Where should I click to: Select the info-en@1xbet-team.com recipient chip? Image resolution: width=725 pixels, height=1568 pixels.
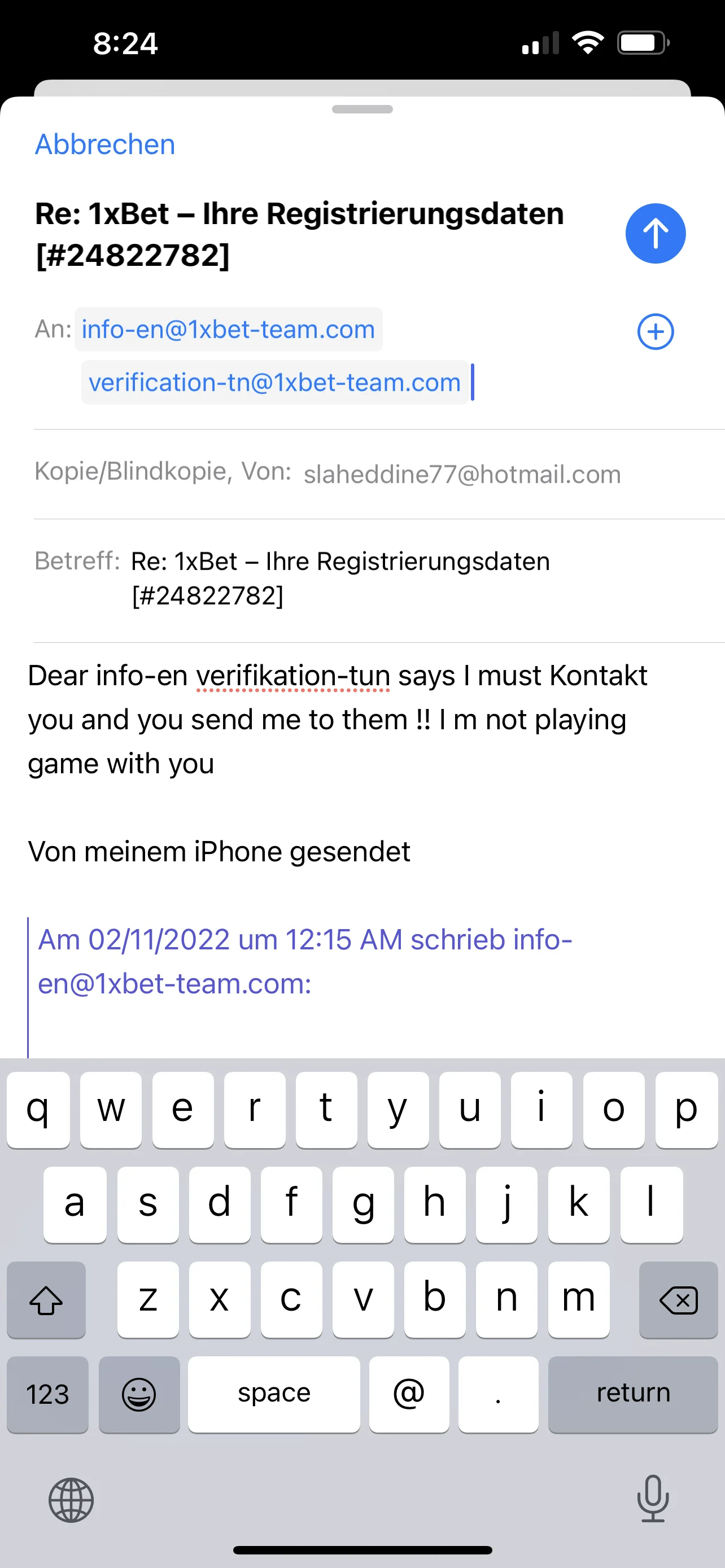[228, 329]
